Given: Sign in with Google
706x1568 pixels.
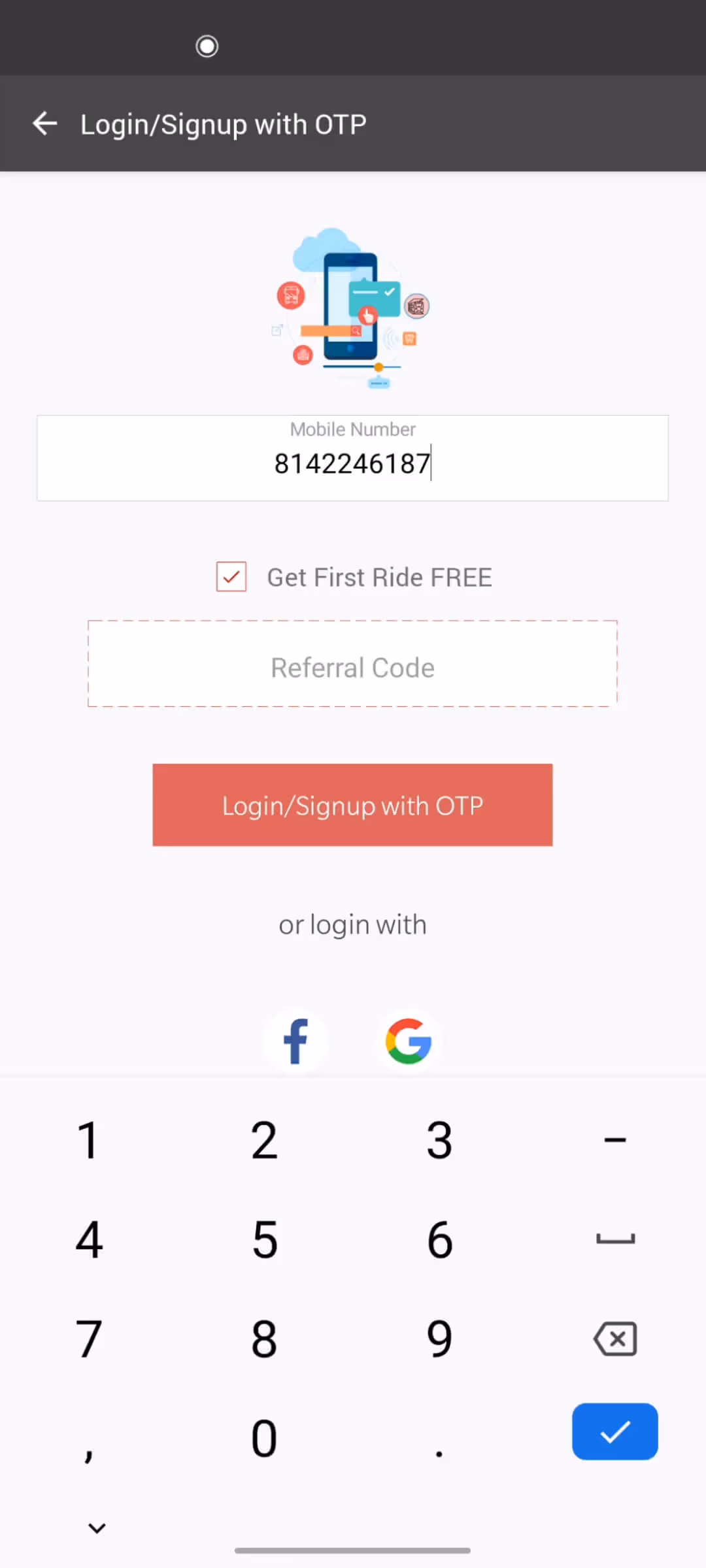Looking at the screenshot, I should click(x=409, y=1041).
